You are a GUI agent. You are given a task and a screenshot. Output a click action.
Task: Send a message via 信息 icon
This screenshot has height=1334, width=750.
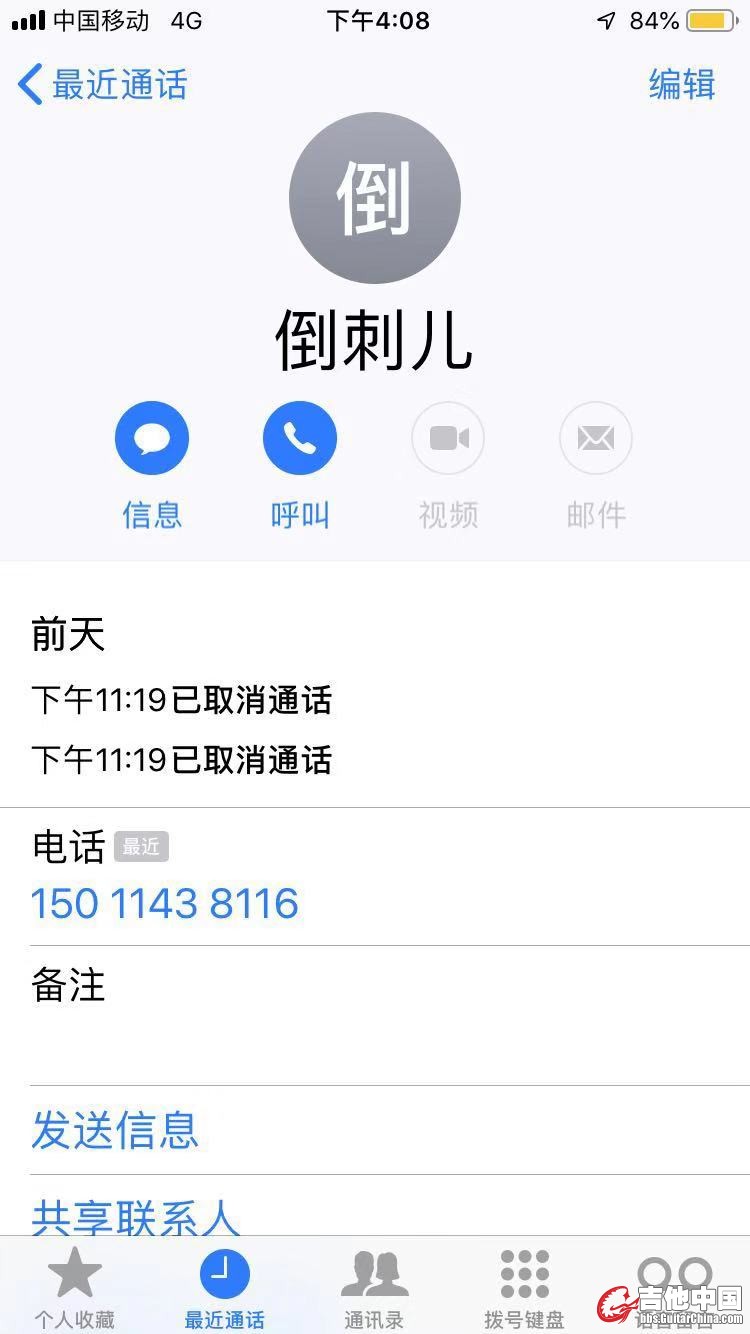click(x=152, y=439)
